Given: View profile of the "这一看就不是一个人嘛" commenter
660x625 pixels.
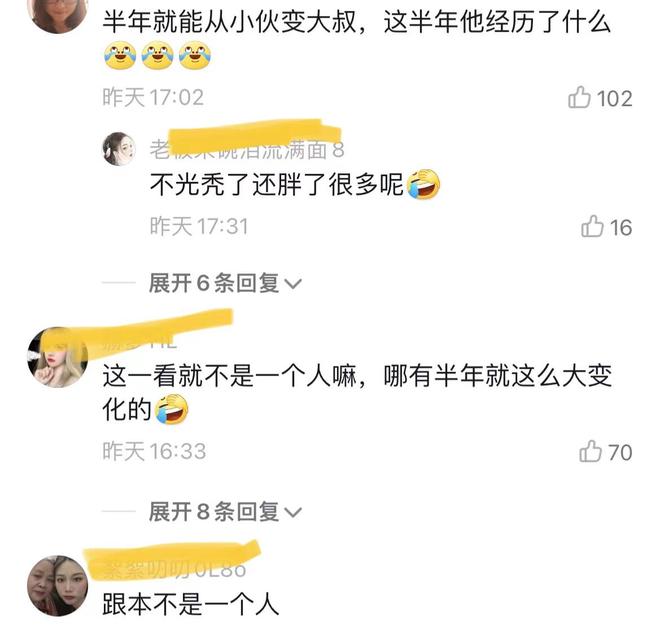Looking at the screenshot, I should coord(56,358).
